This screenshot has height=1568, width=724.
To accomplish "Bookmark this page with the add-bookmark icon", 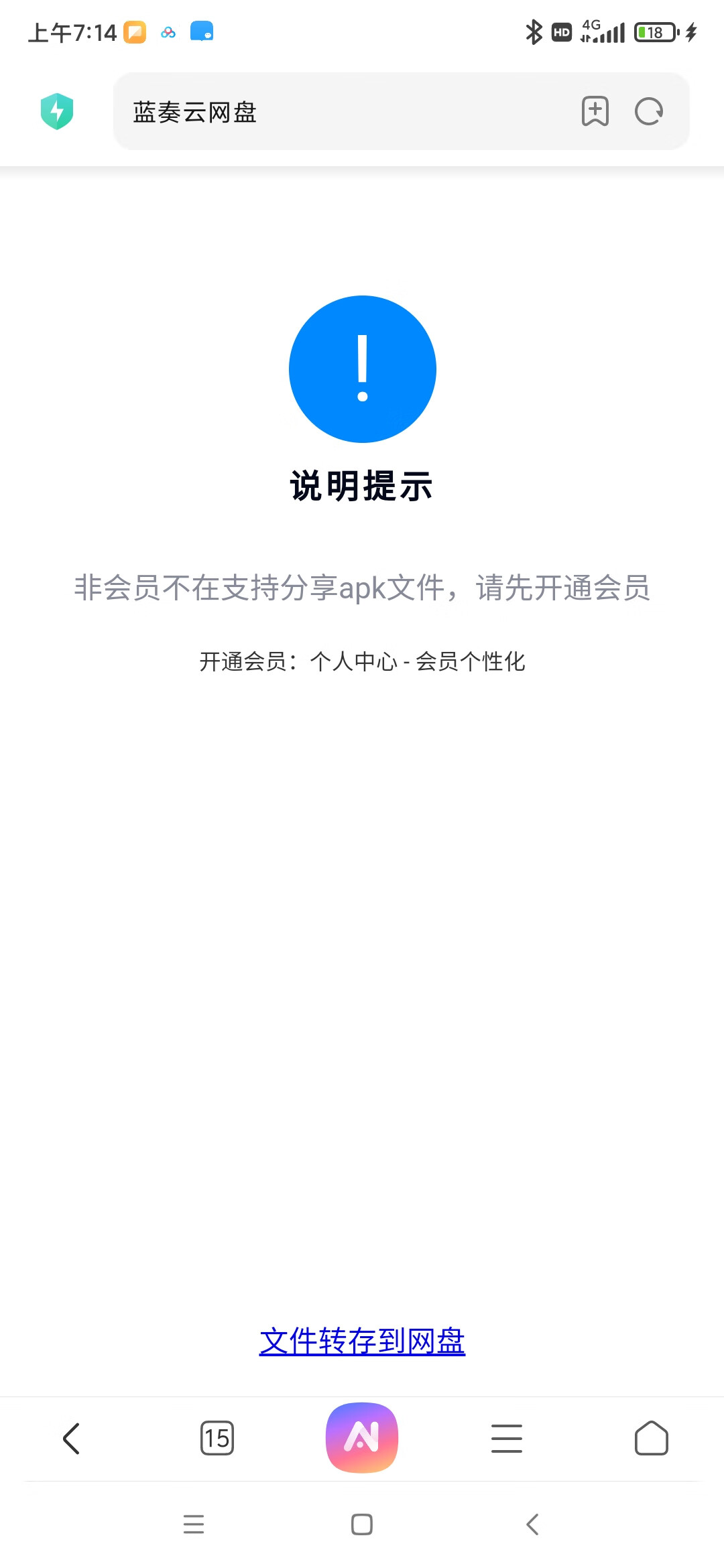I will click(595, 111).
